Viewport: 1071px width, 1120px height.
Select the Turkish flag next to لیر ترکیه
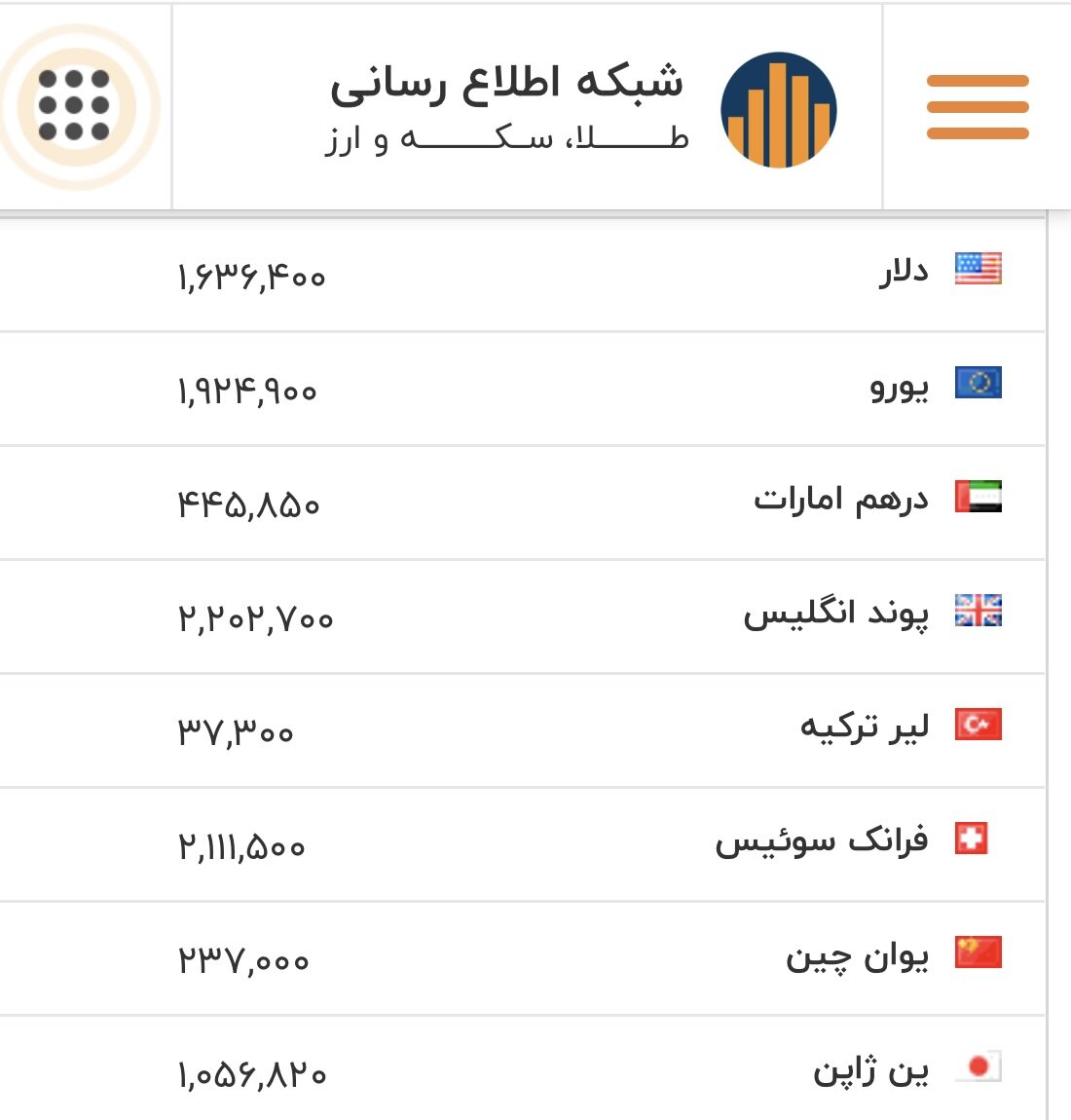tap(979, 724)
